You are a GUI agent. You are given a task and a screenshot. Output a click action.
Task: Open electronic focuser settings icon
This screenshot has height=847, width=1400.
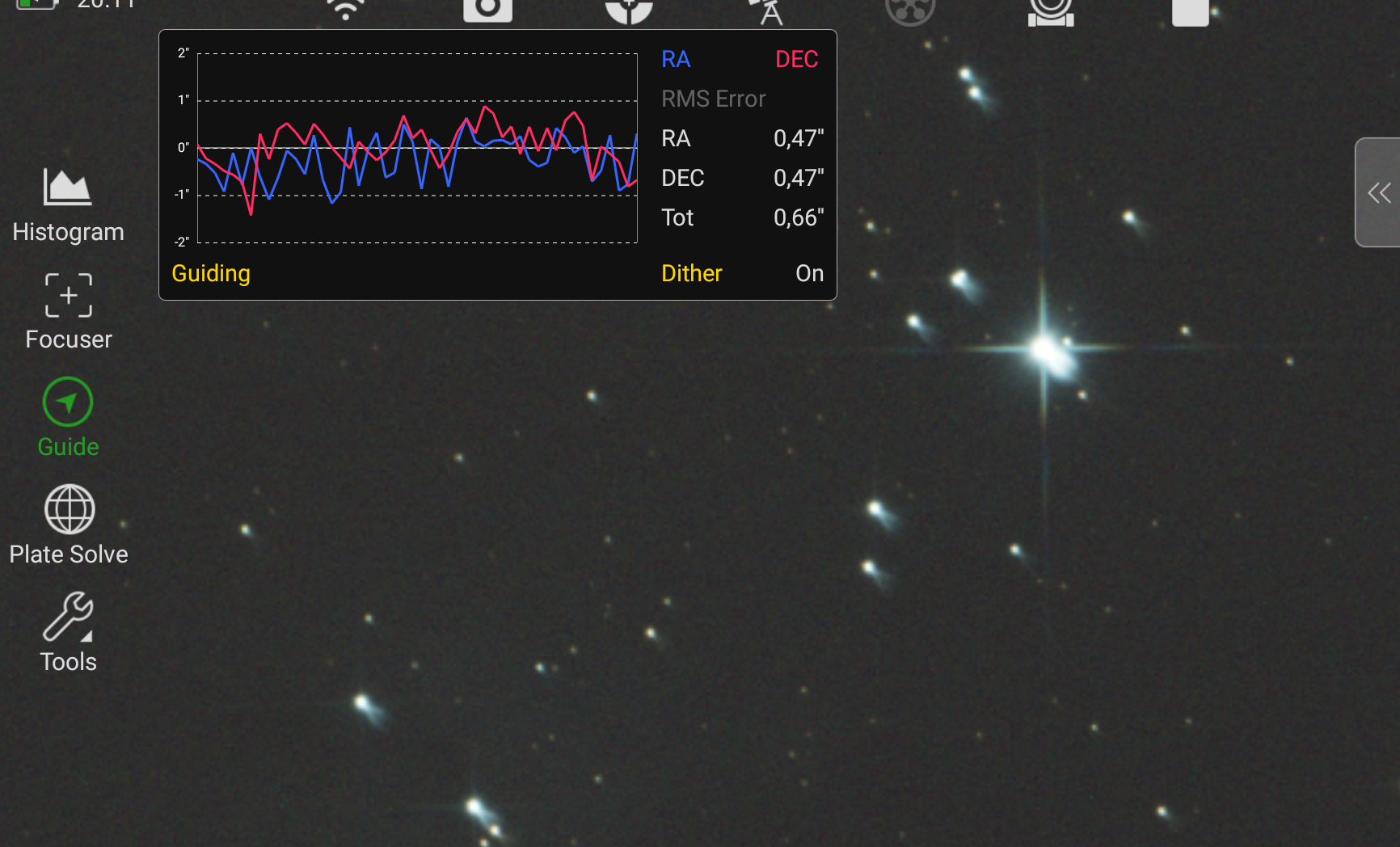click(1051, 12)
